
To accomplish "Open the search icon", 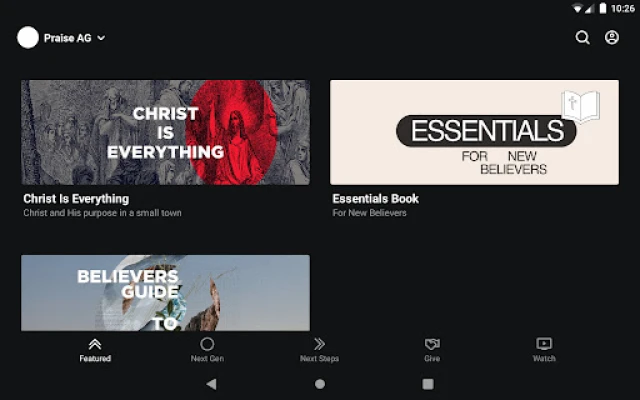I will 582,38.
